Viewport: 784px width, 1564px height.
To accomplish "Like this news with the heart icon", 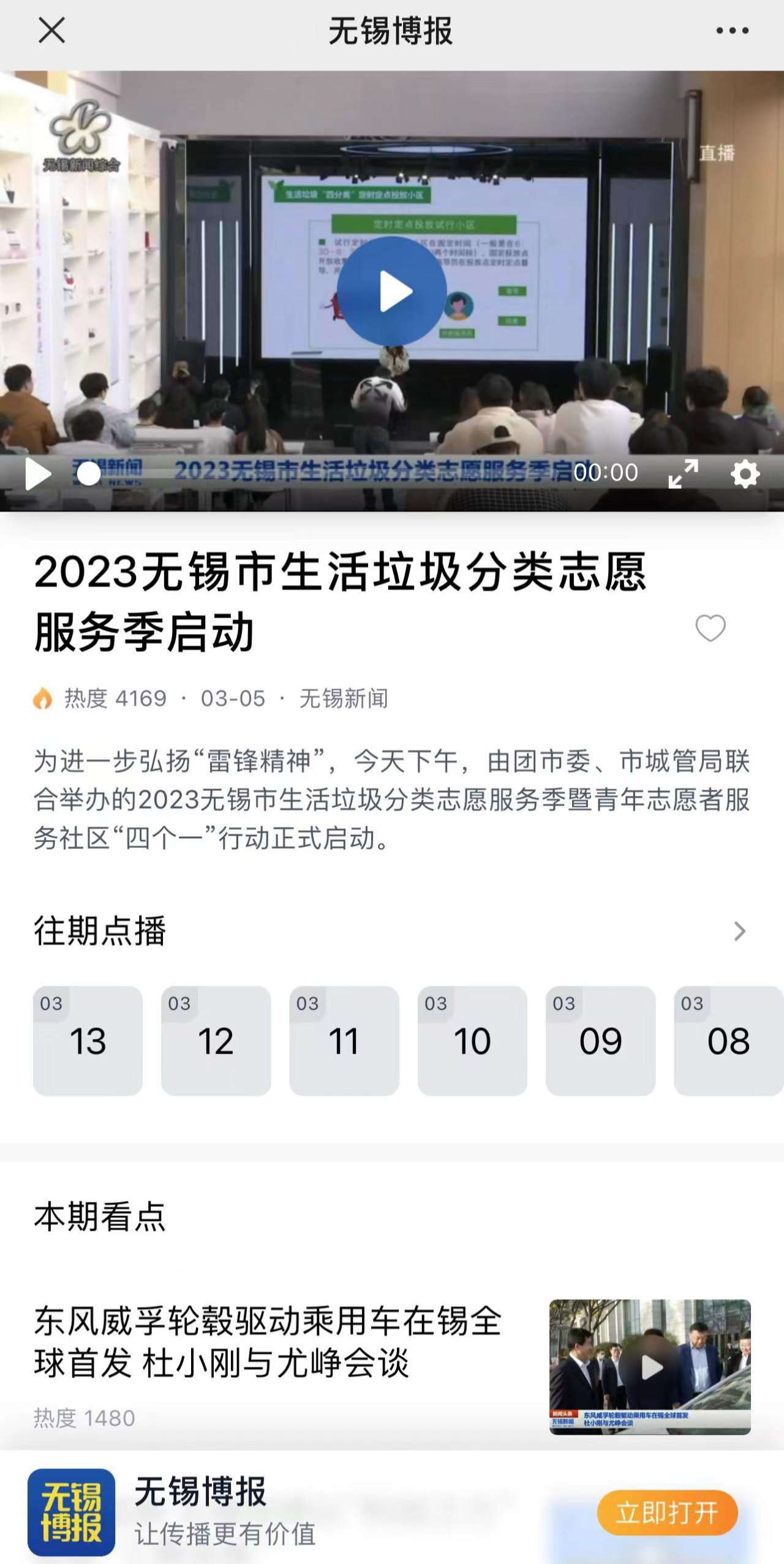I will tap(710, 628).
